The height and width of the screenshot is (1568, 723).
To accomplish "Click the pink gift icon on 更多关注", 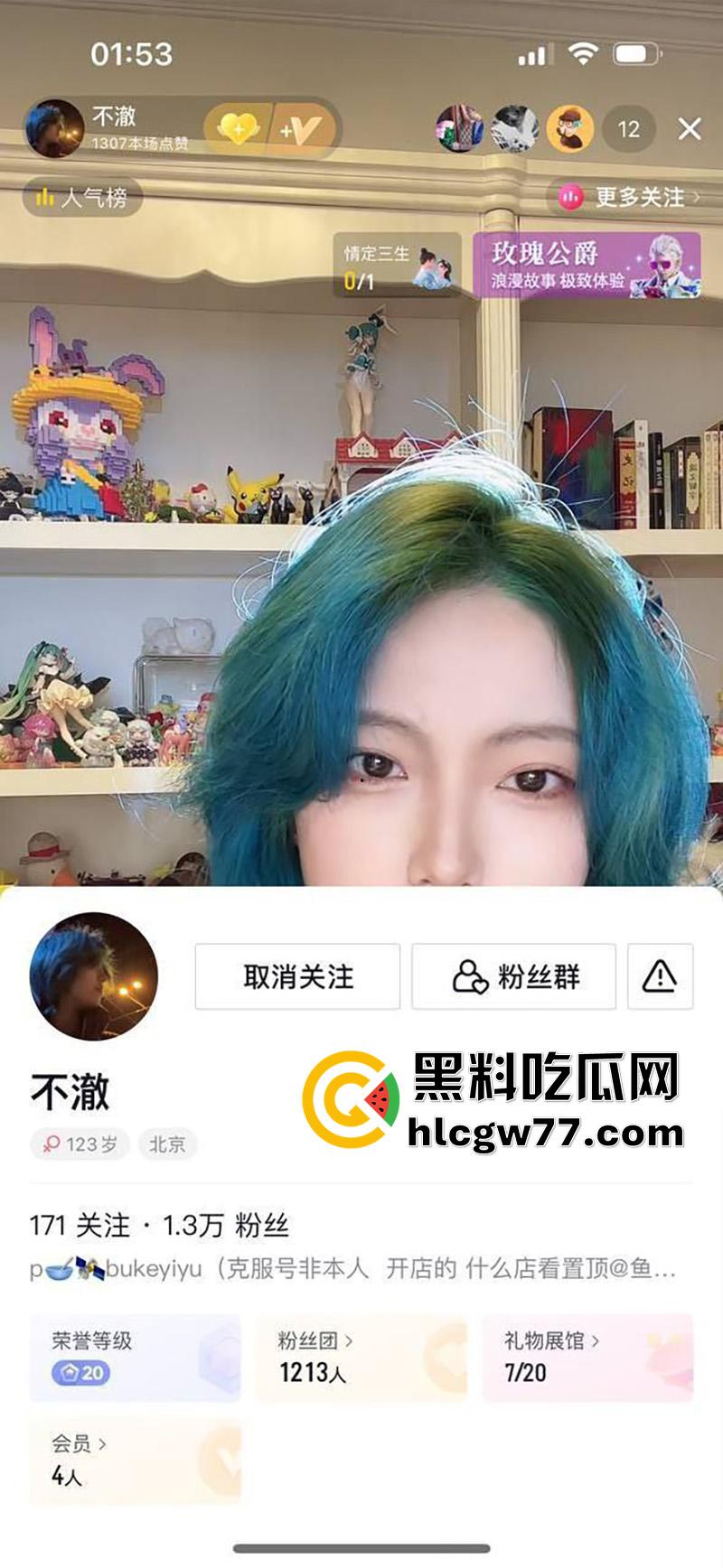I will pyautogui.click(x=569, y=194).
